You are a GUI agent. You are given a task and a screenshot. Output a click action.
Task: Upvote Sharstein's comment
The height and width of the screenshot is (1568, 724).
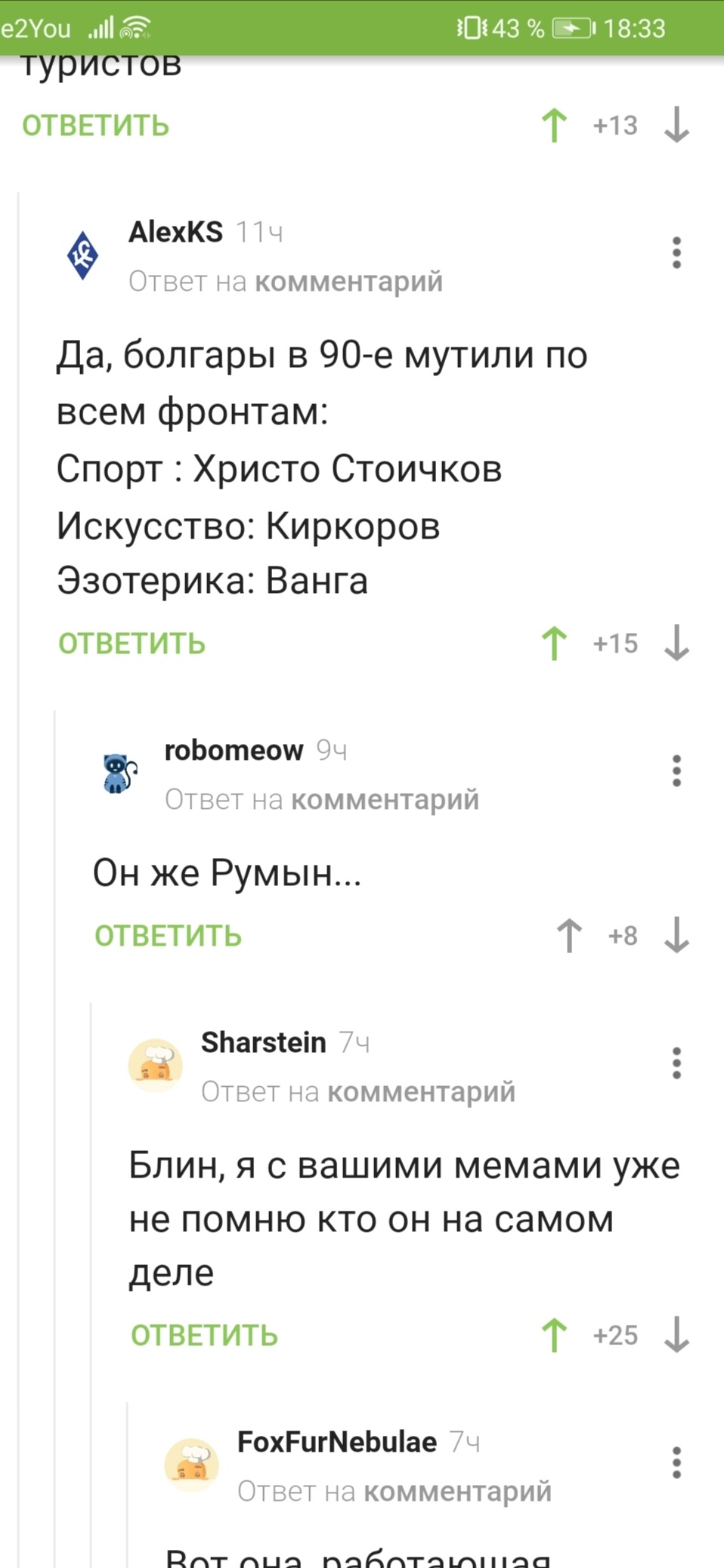554,1335
